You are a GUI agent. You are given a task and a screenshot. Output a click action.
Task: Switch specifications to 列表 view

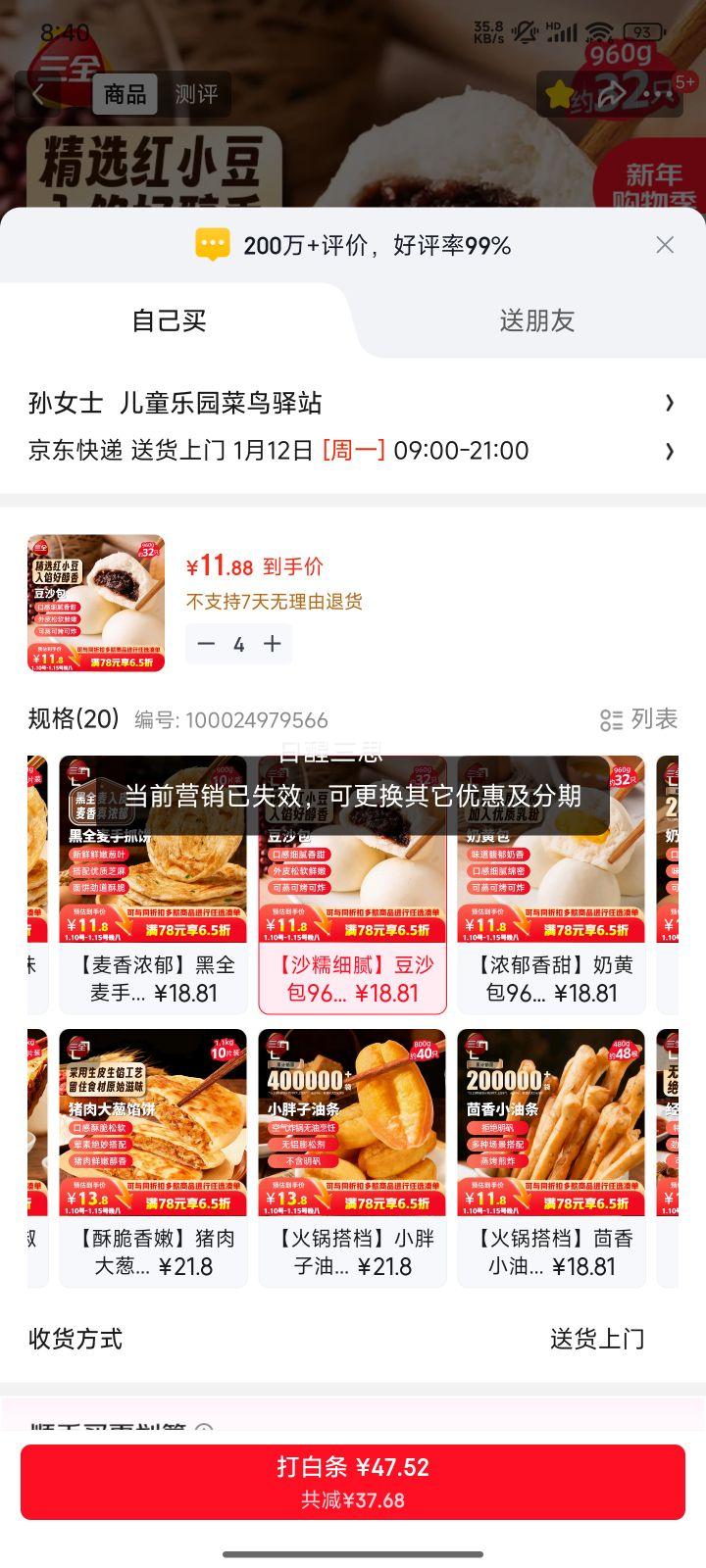pyautogui.click(x=638, y=719)
